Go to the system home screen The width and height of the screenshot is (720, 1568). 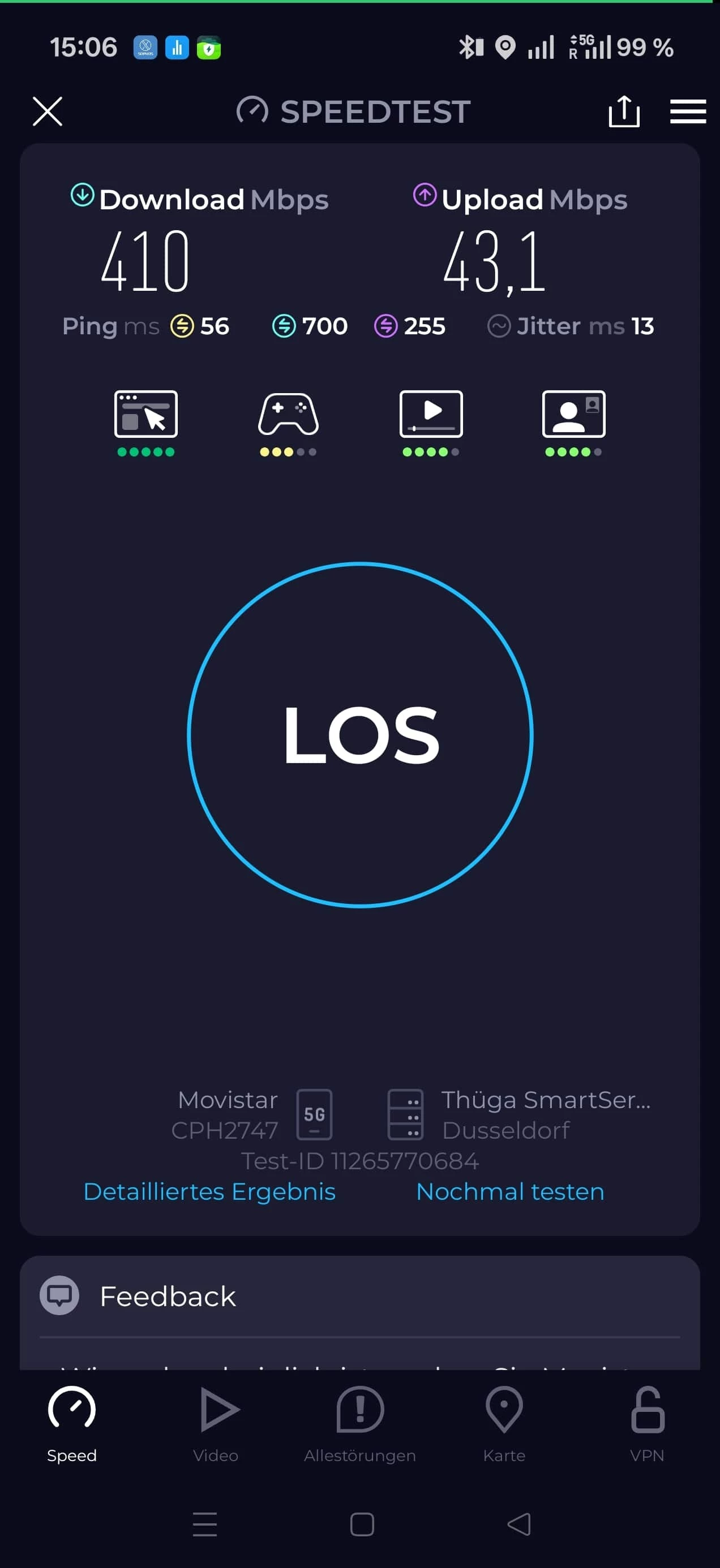[x=362, y=1524]
